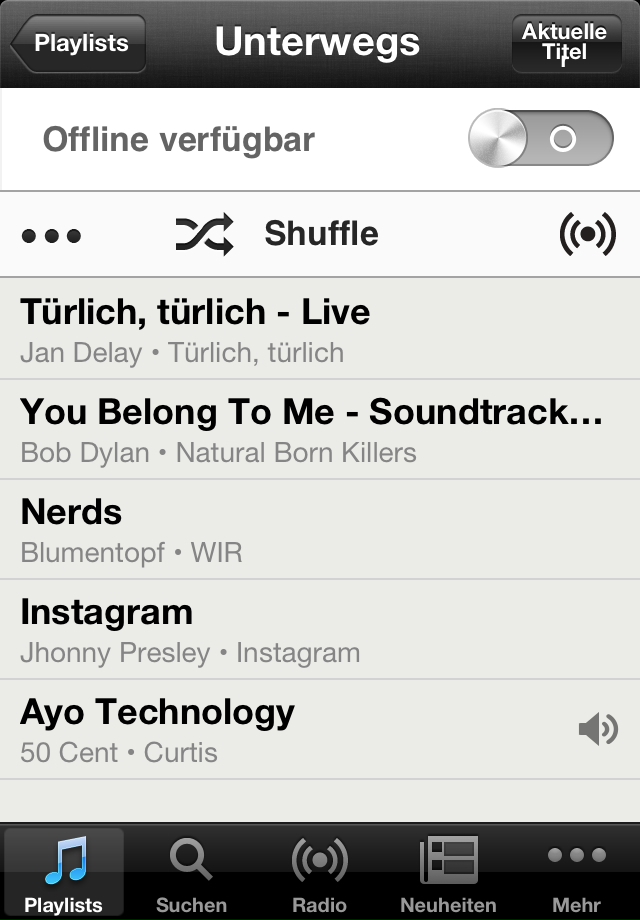
Task: Go back to Playlists
Action: (78, 44)
